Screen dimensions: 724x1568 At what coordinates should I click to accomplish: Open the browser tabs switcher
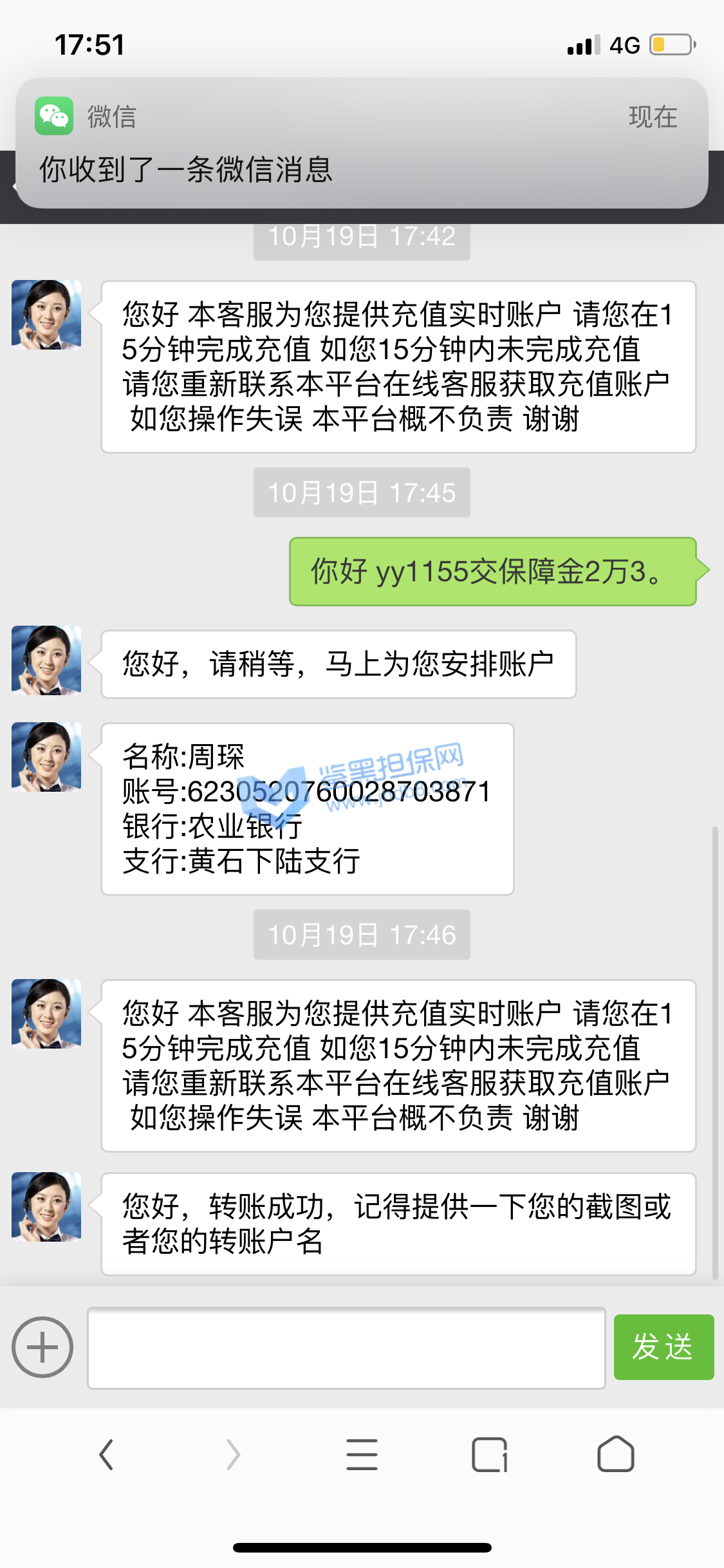click(489, 1455)
